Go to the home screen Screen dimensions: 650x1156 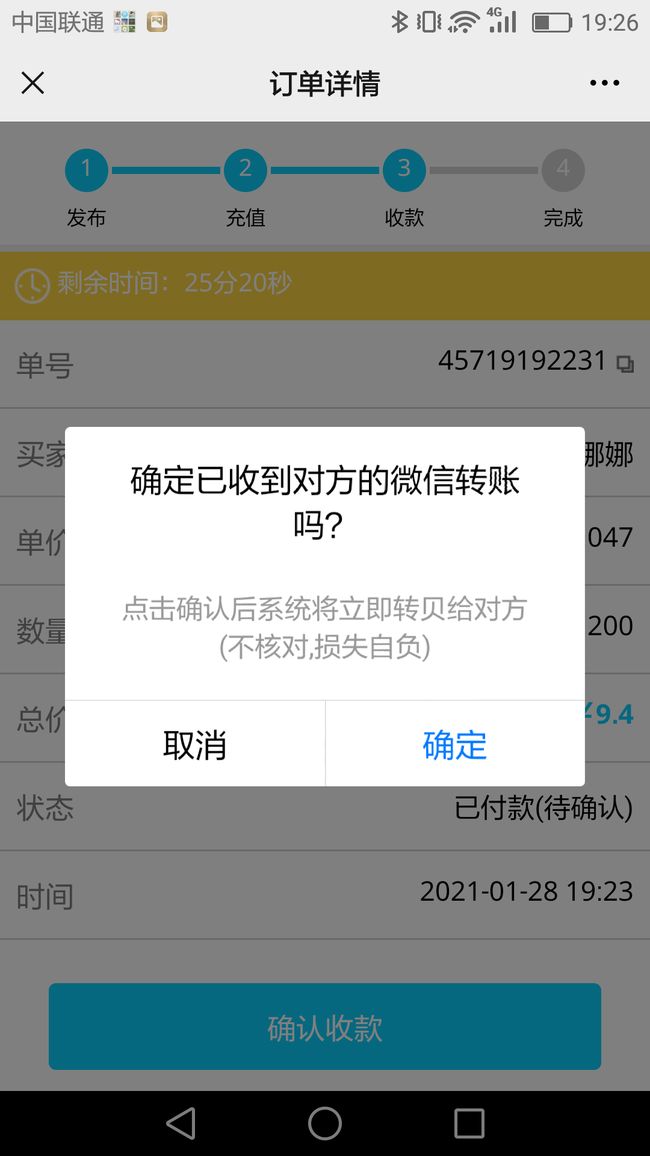325,1124
